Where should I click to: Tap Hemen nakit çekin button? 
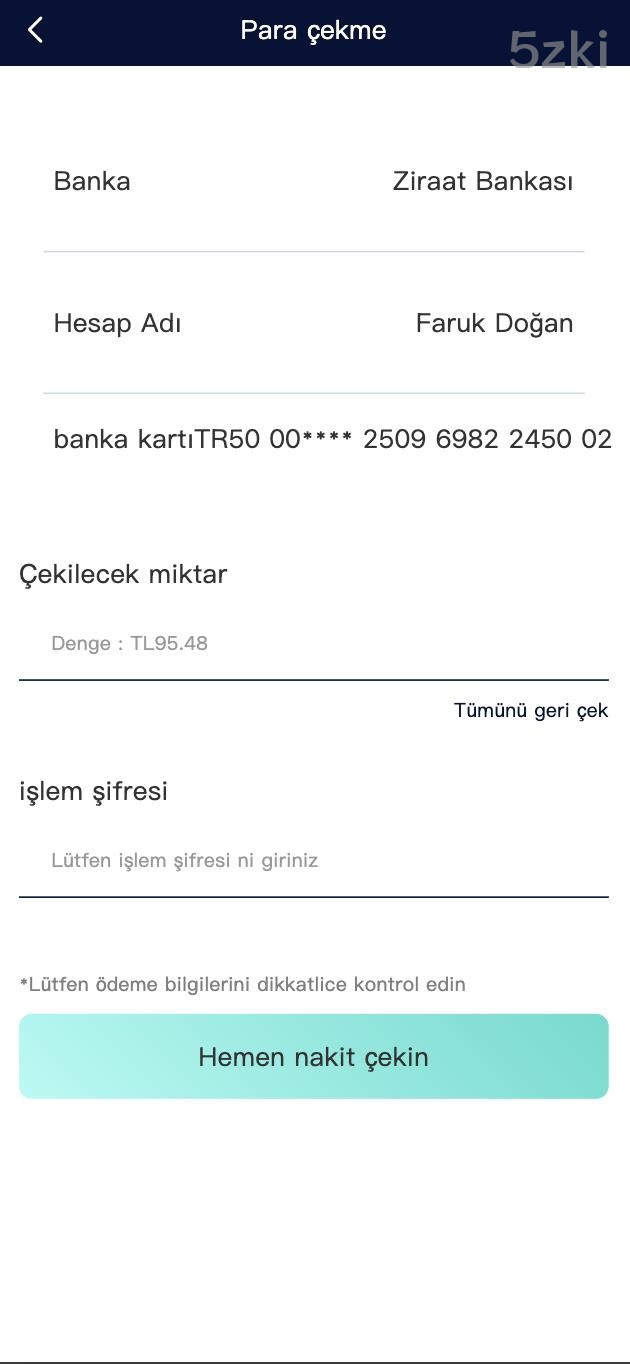pyautogui.click(x=313, y=1057)
